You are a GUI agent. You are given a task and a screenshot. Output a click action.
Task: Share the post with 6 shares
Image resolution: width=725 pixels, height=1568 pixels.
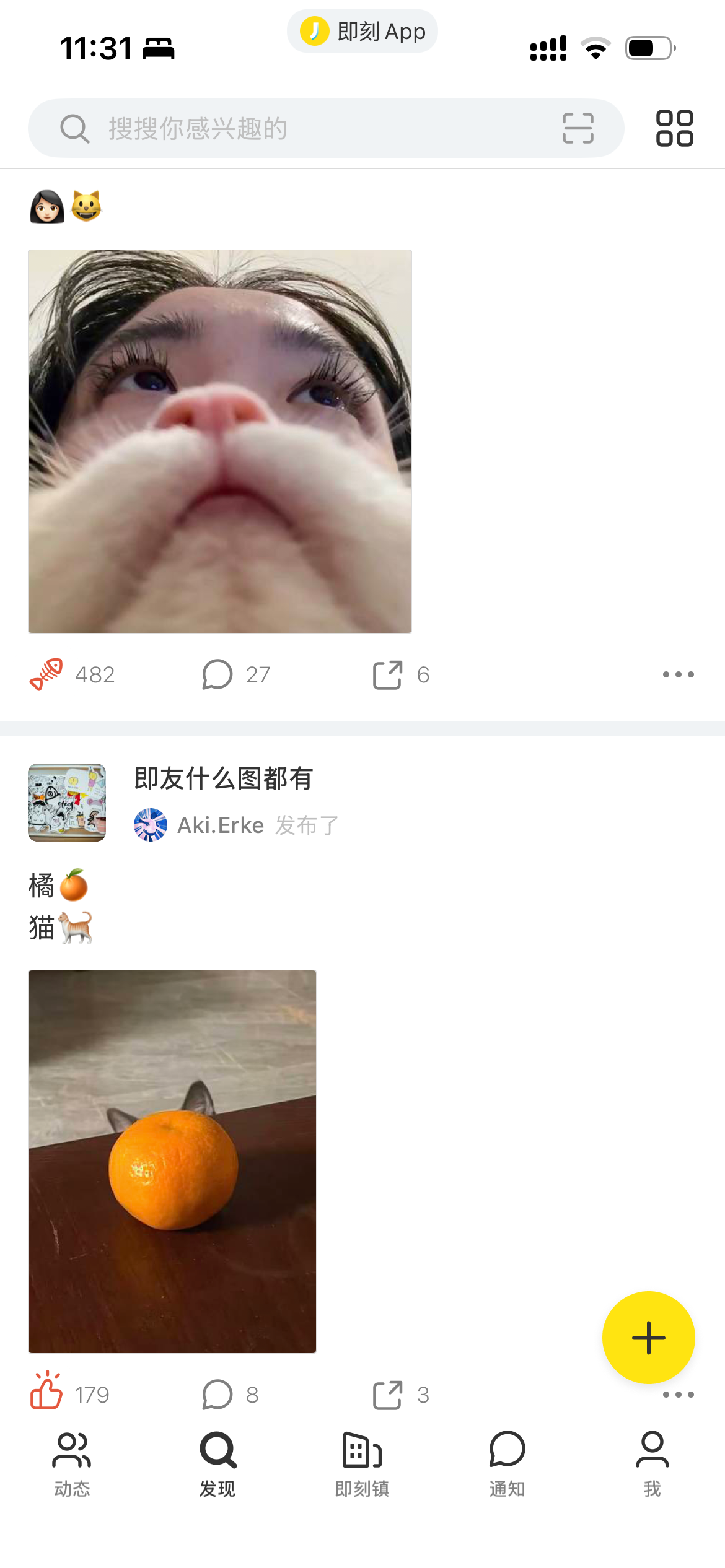[388, 674]
